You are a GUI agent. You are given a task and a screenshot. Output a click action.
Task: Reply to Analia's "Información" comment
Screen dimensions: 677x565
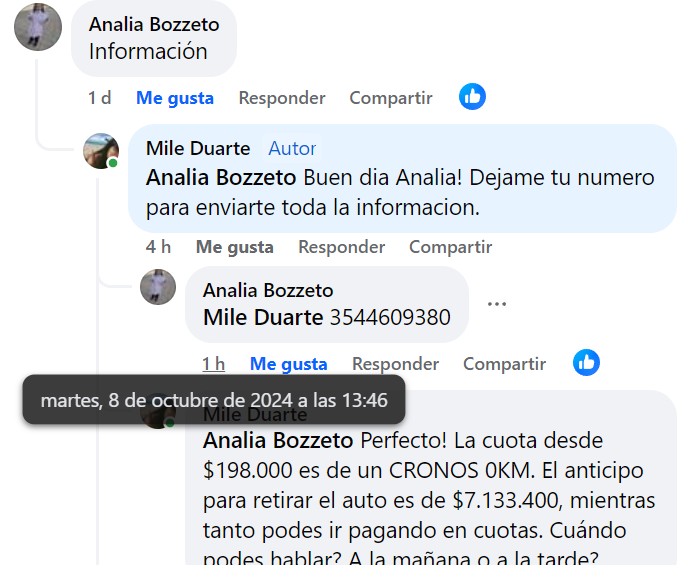click(x=281, y=98)
